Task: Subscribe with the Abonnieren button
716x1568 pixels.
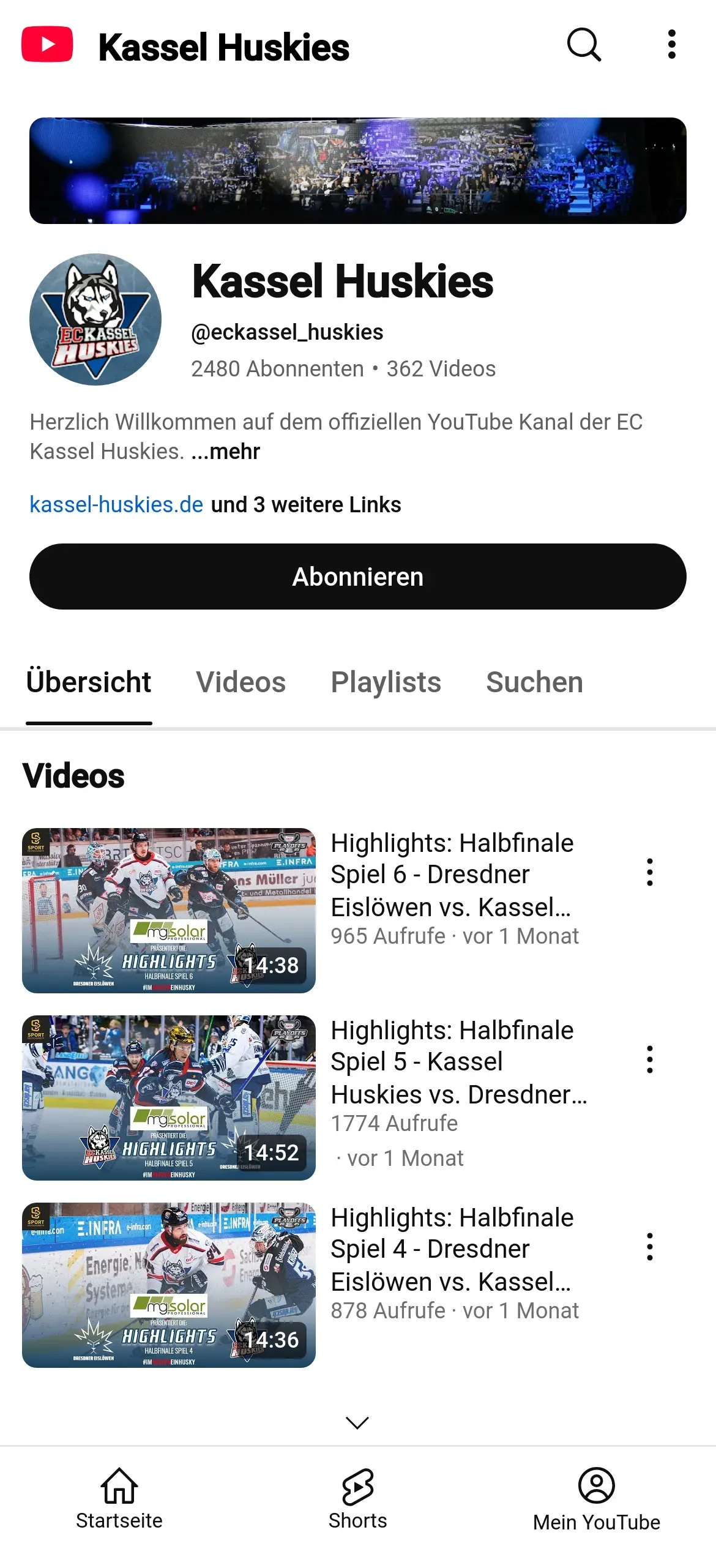Action: click(357, 577)
